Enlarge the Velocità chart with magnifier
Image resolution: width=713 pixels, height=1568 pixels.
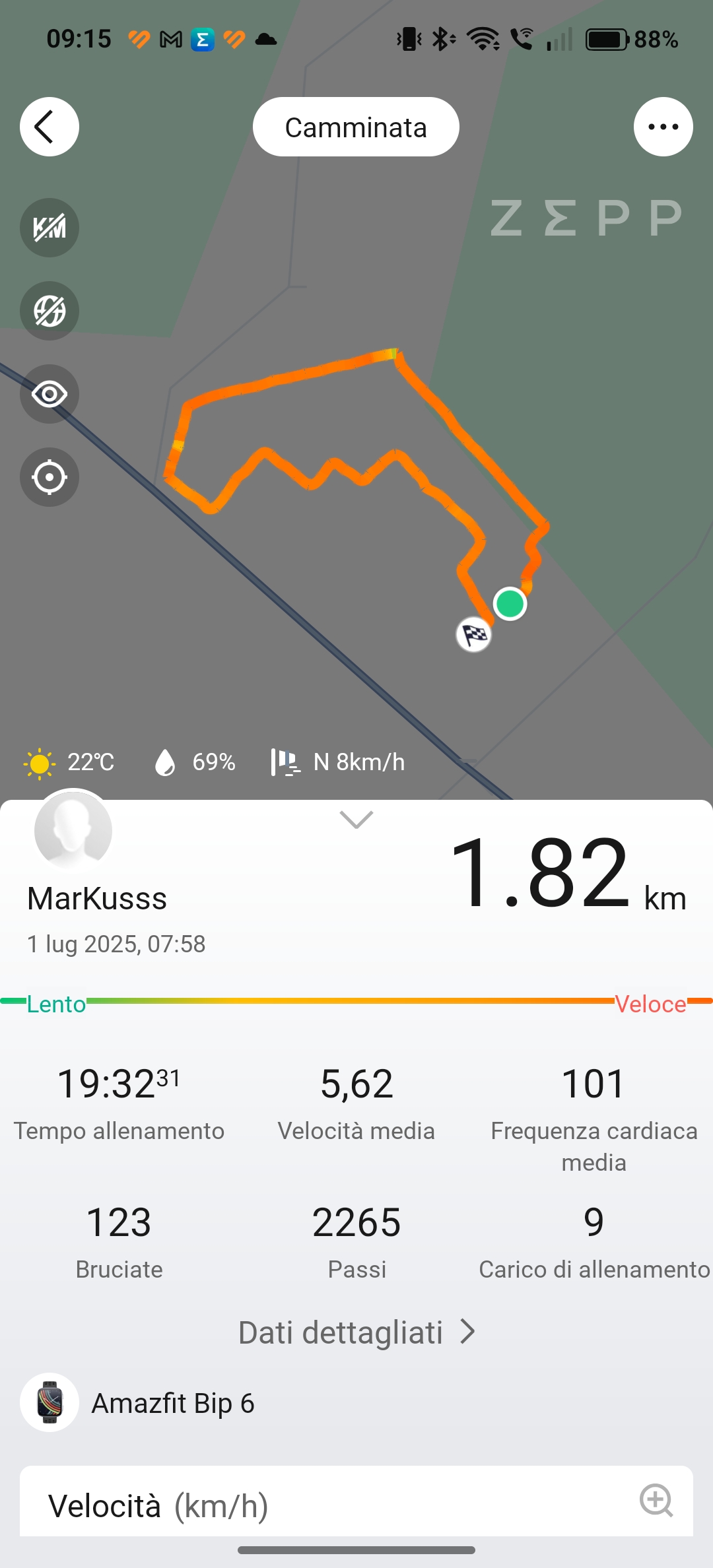click(x=656, y=1501)
